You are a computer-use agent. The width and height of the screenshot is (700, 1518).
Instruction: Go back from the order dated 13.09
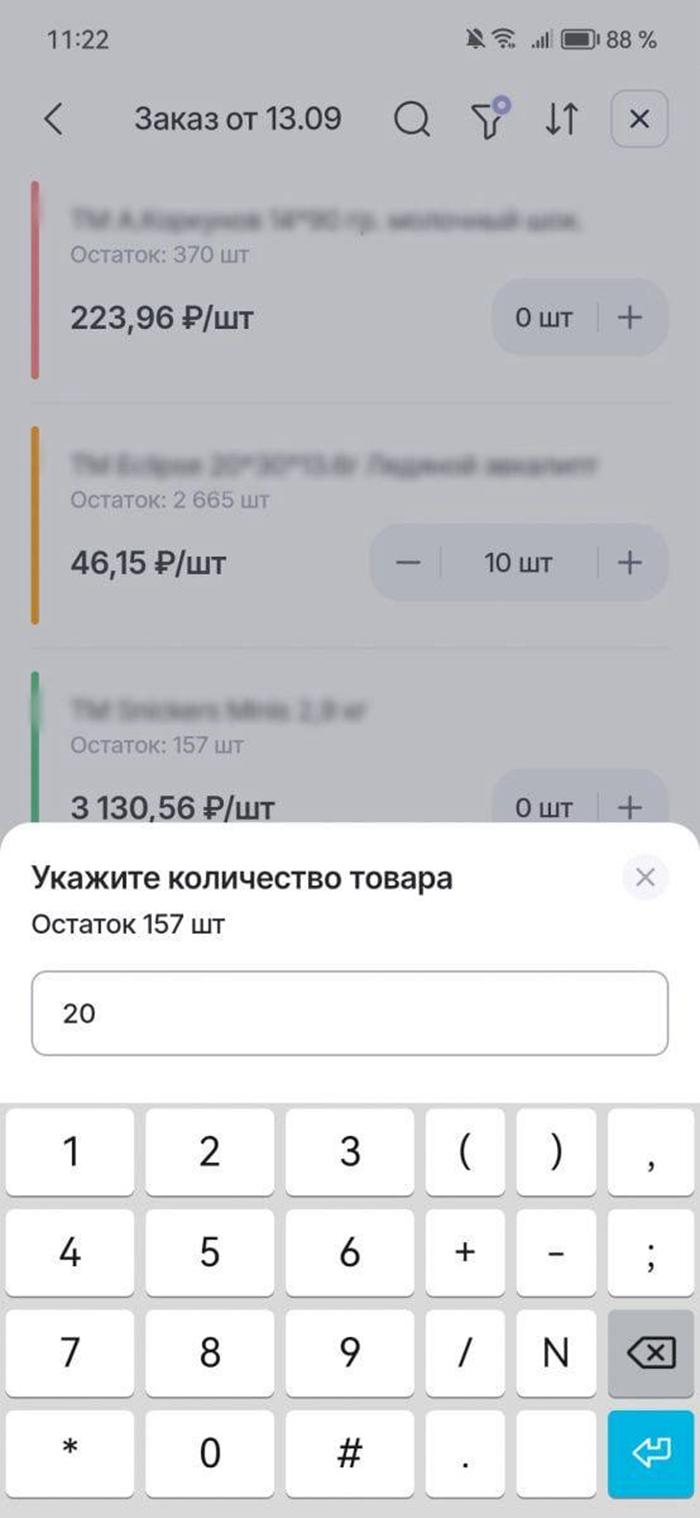[54, 120]
